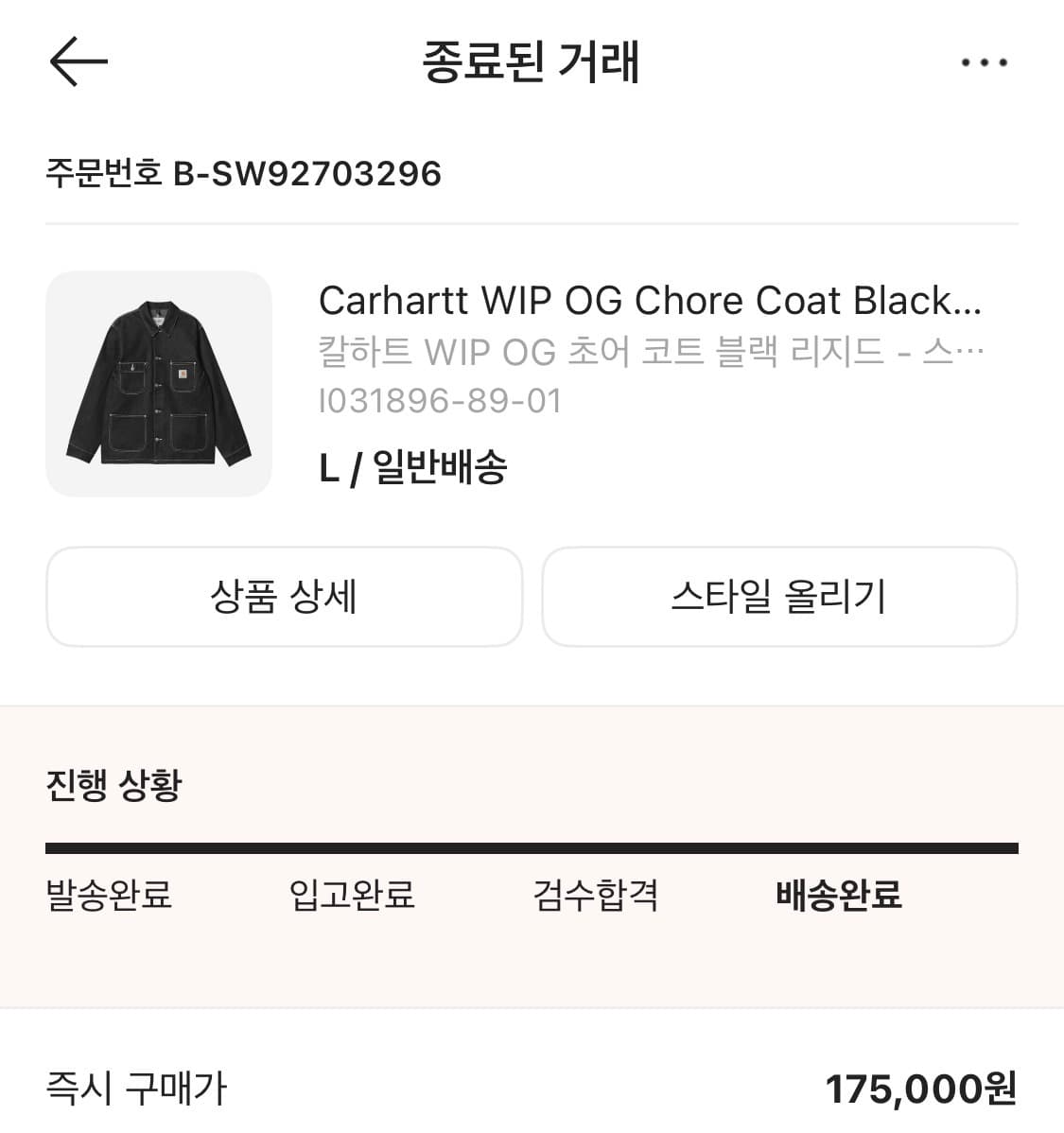Image resolution: width=1064 pixels, height=1133 pixels.
Task: Open the Carhartt WIP OG Chore Coat listing
Action: tap(651, 301)
